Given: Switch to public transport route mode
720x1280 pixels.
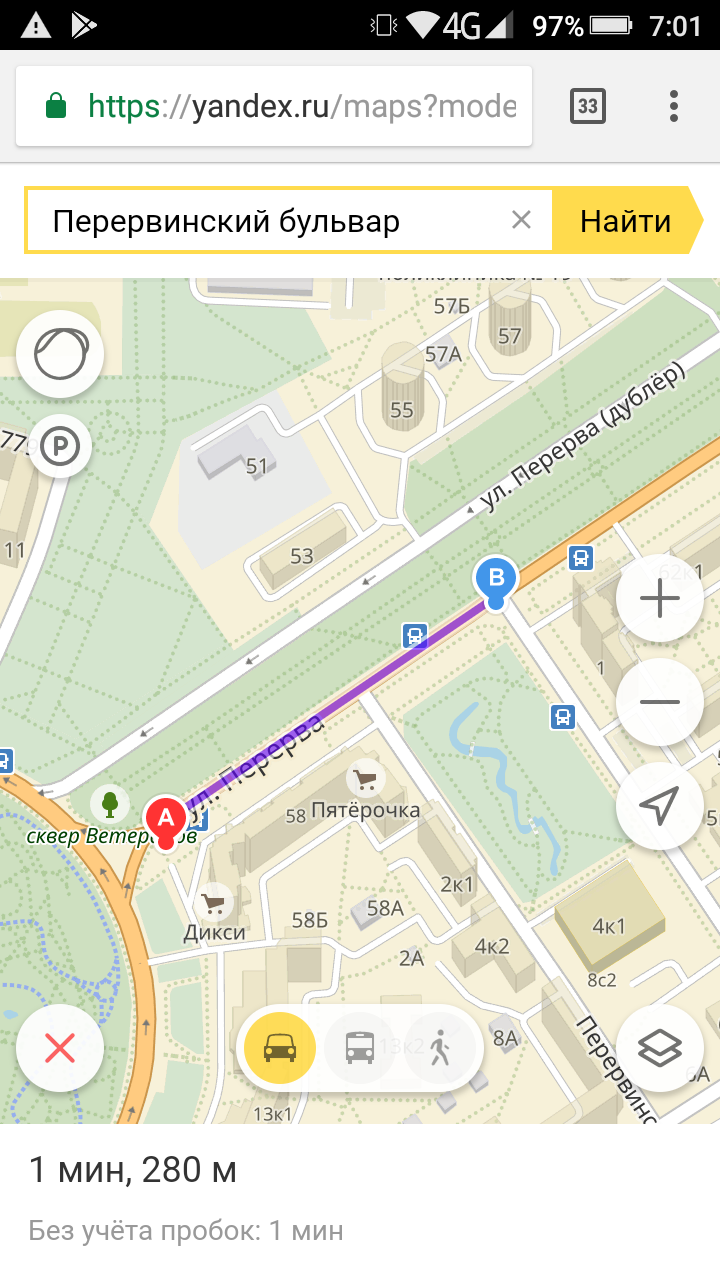Looking at the screenshot, I should point(360,1048).
